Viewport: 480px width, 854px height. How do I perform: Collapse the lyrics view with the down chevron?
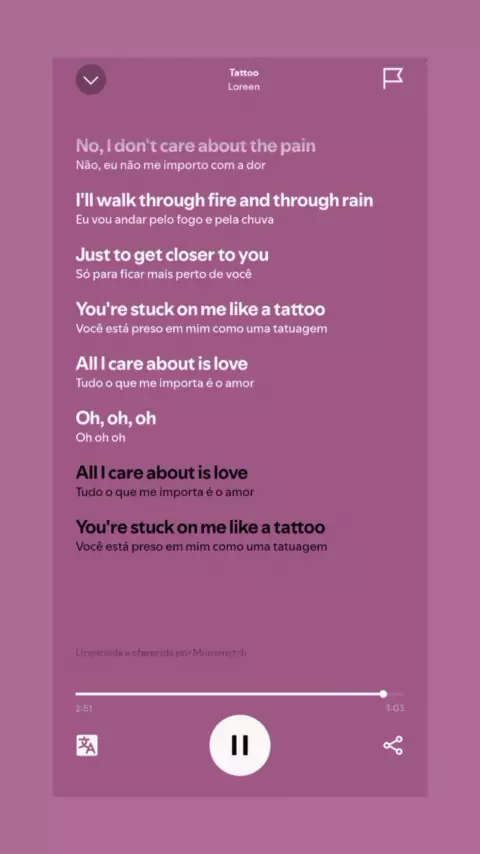tap(91, 80)
